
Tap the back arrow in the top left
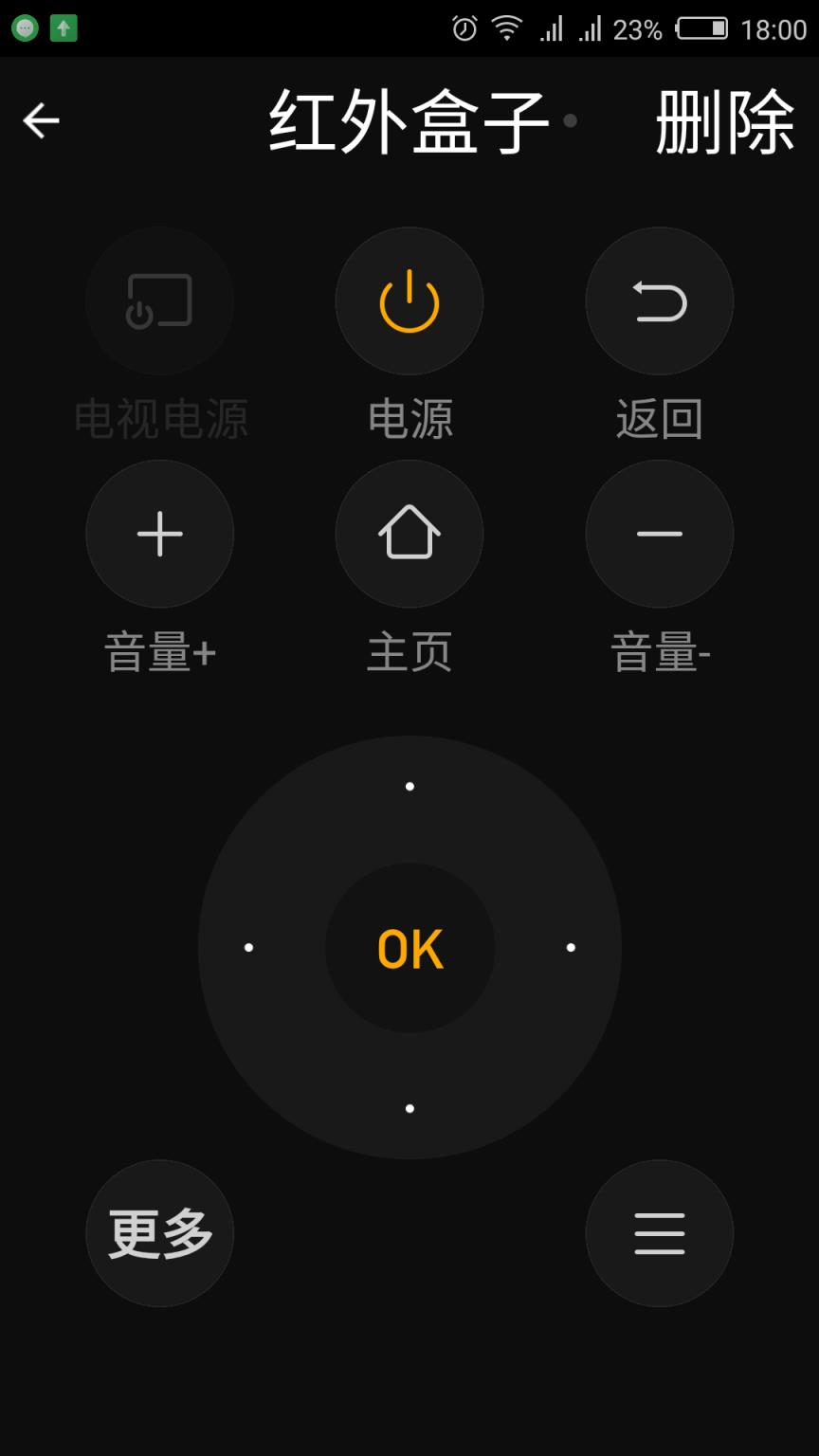pyautogui.click(x=40, y=120)
